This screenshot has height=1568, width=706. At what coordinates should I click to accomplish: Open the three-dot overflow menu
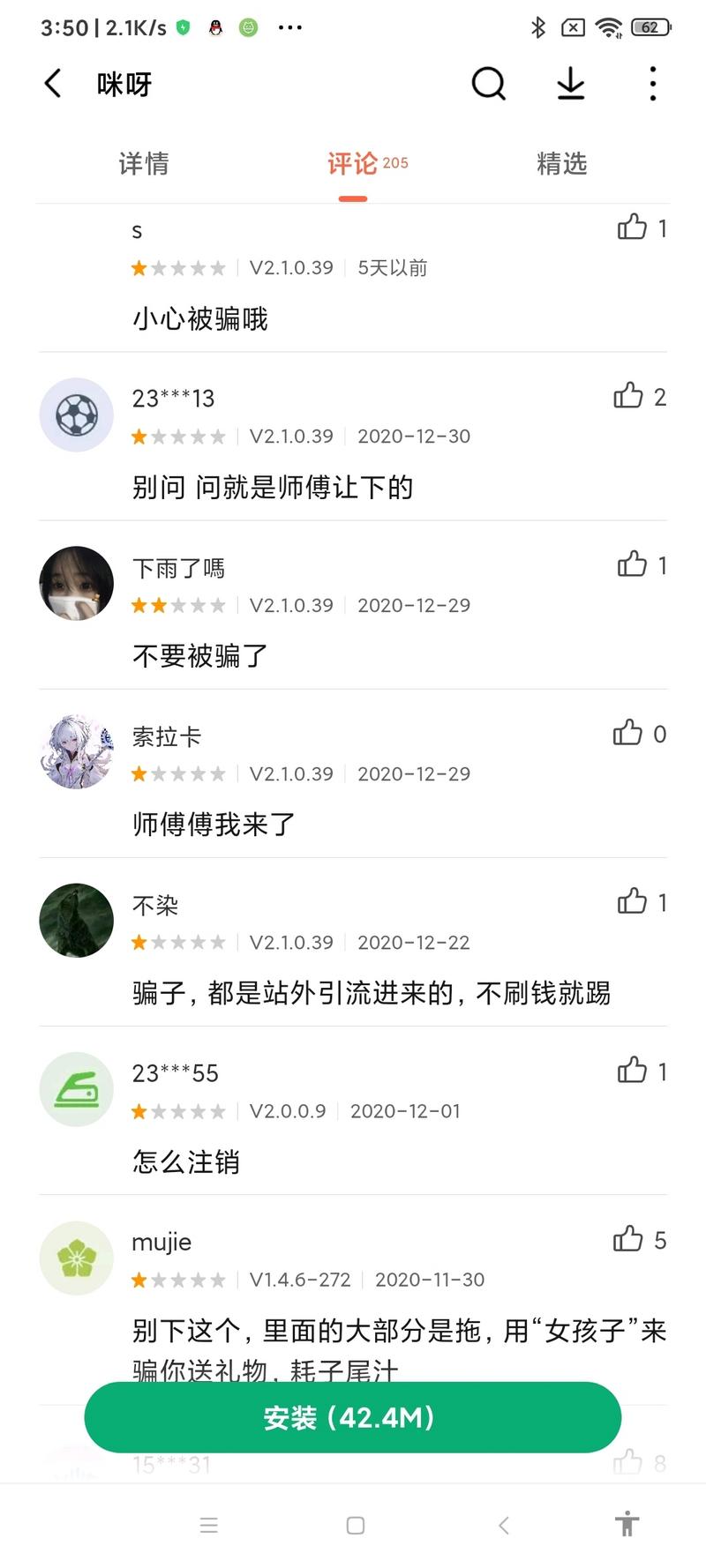coord(652,85)
